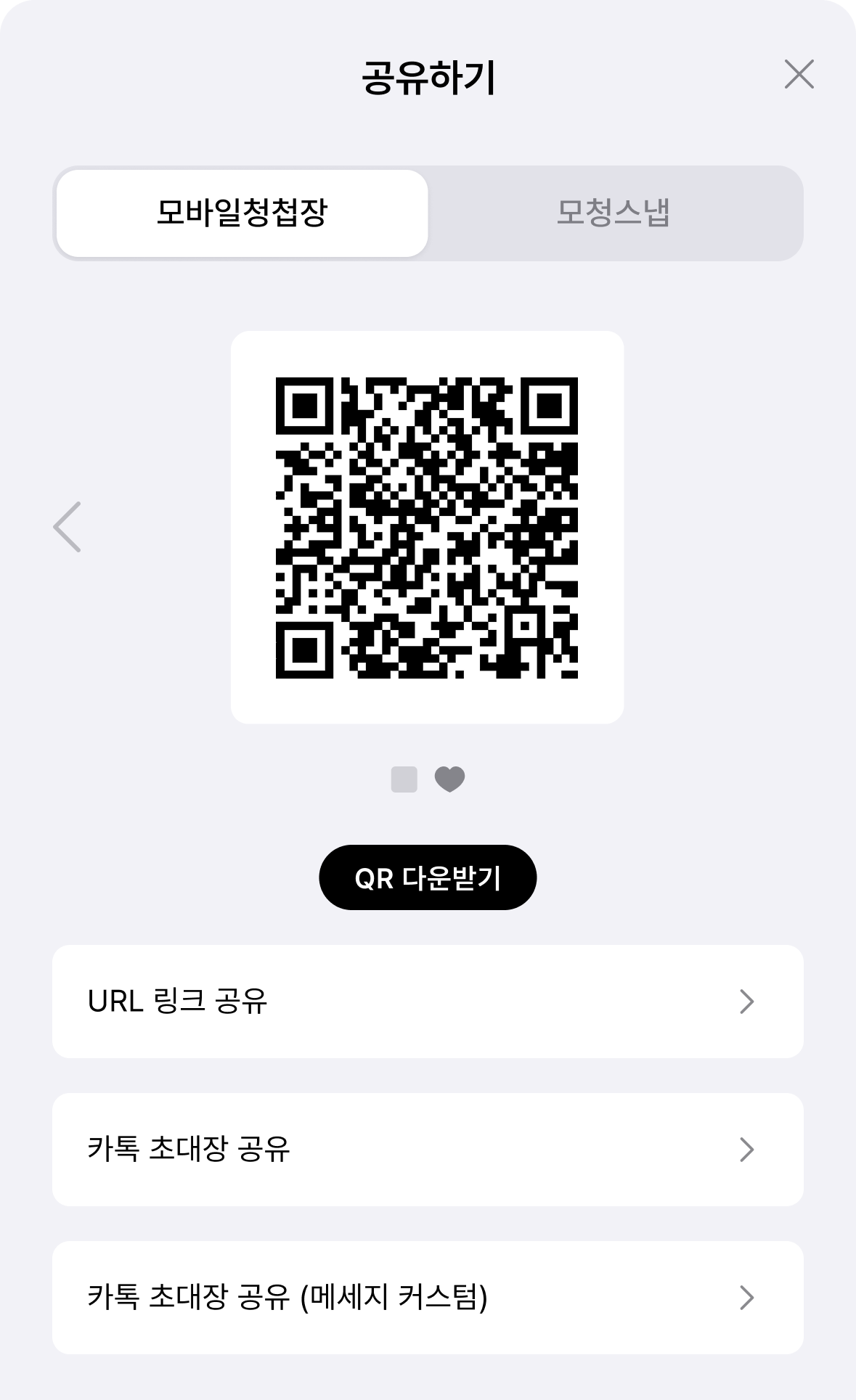
Task: Close the 공유하기 share sheet
Action: pyautogui.click(x=799, y=74)
